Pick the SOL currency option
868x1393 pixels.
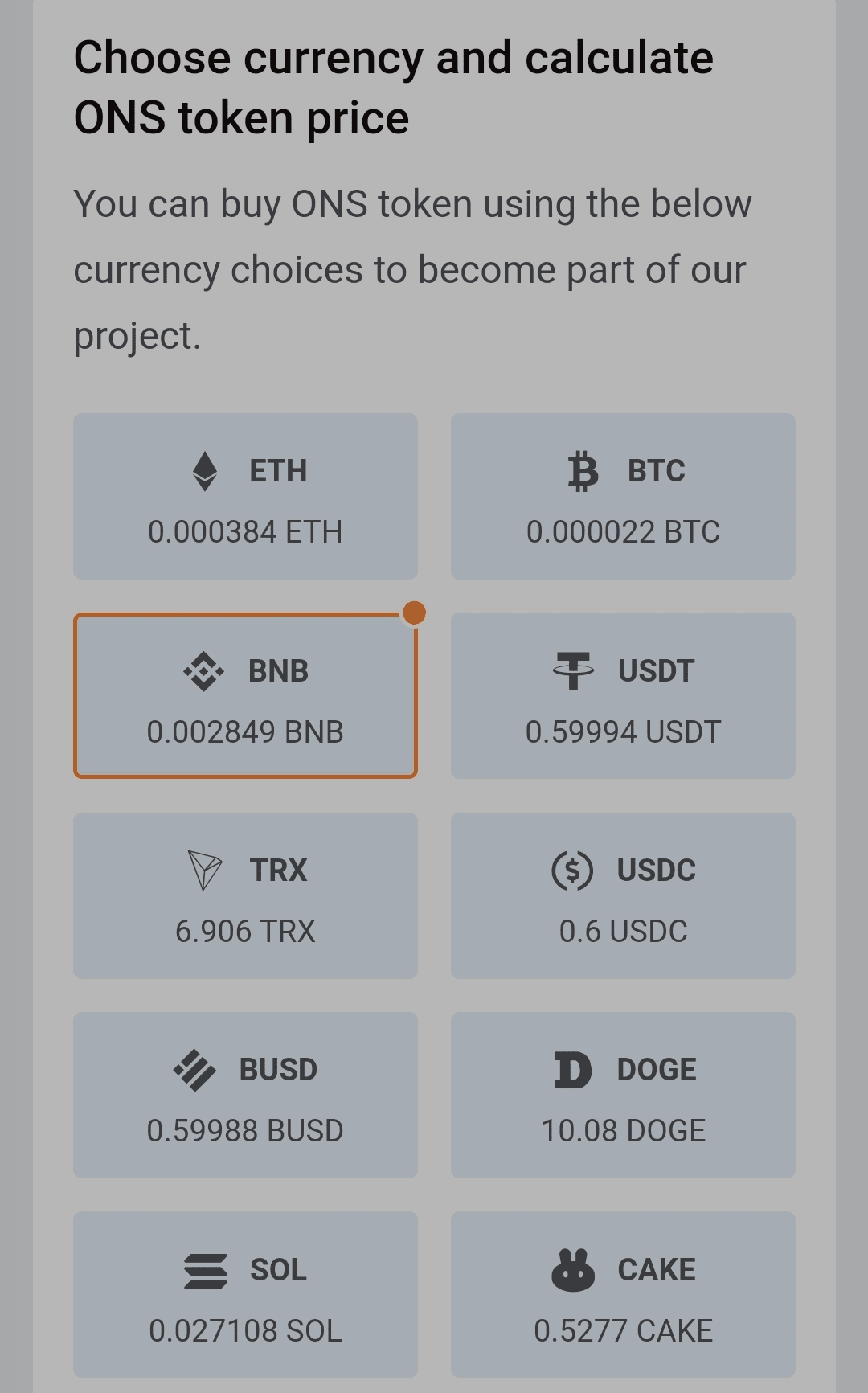tap(245, 1294)
